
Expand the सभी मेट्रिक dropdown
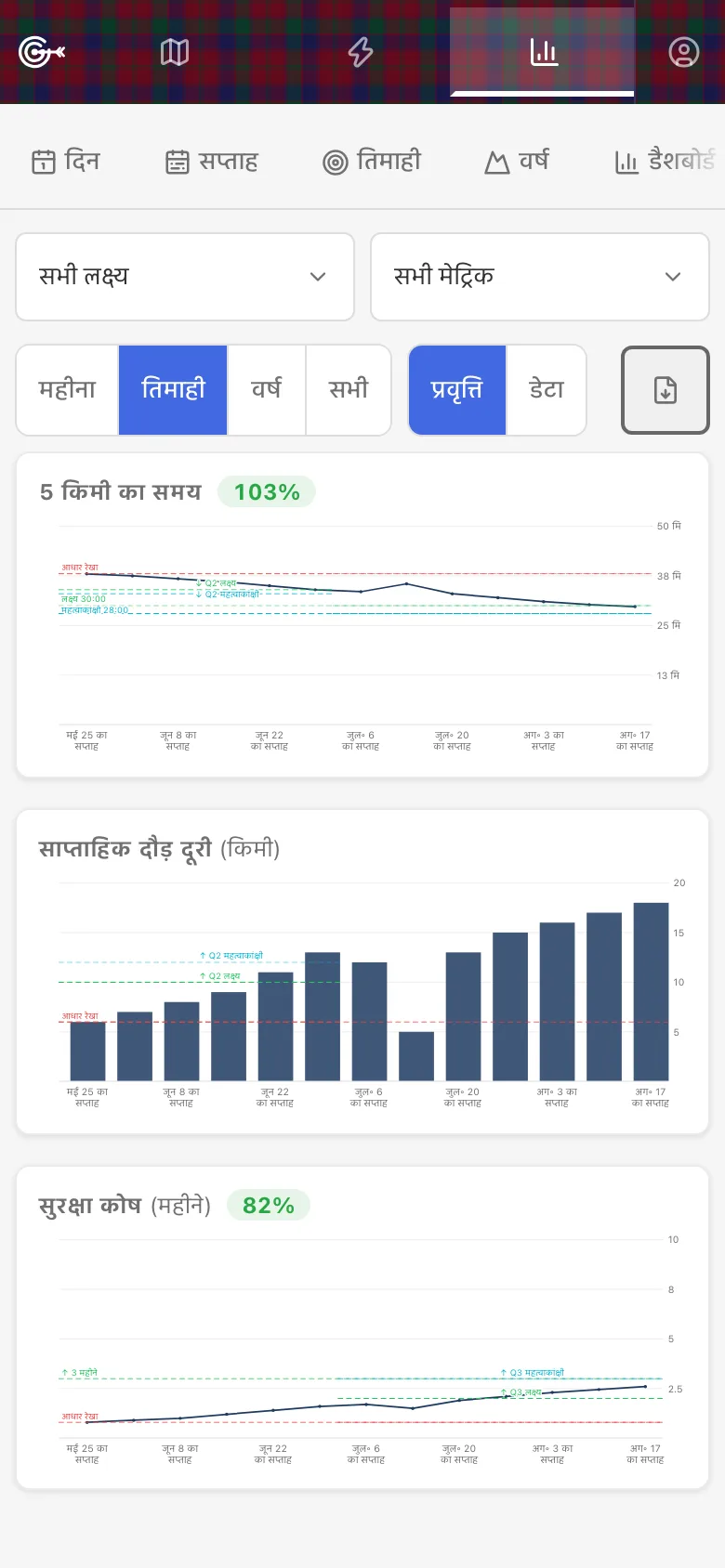click(540, 277)
